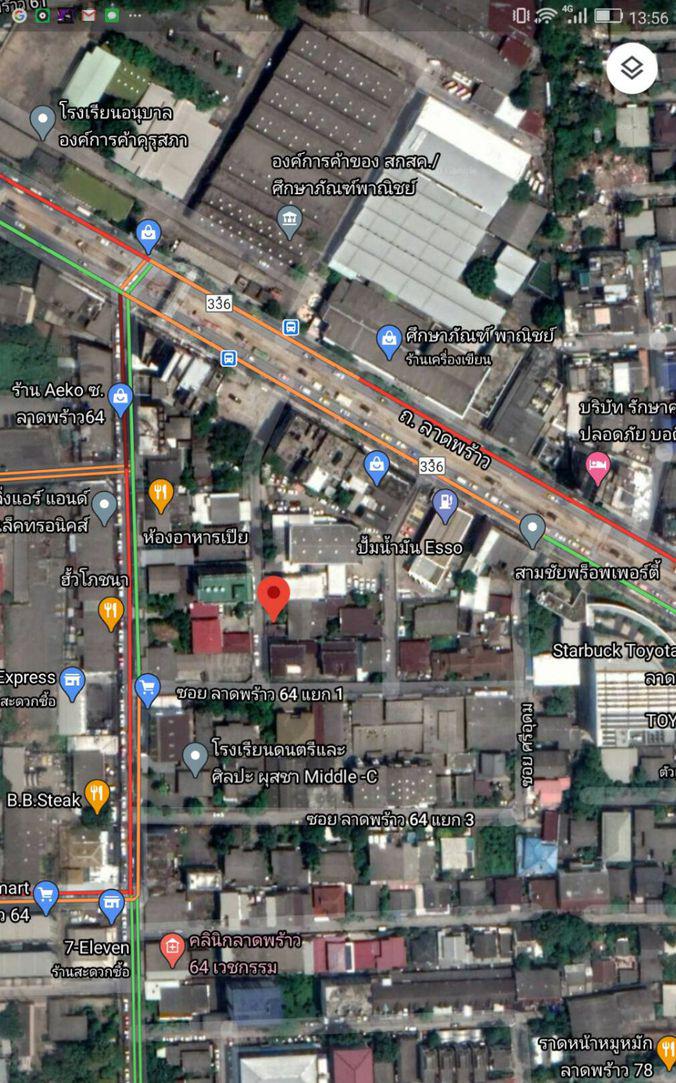Screen dimensions: 676x1083
Task: Select the Middle-C music school marker
Action: coord(195,760)
